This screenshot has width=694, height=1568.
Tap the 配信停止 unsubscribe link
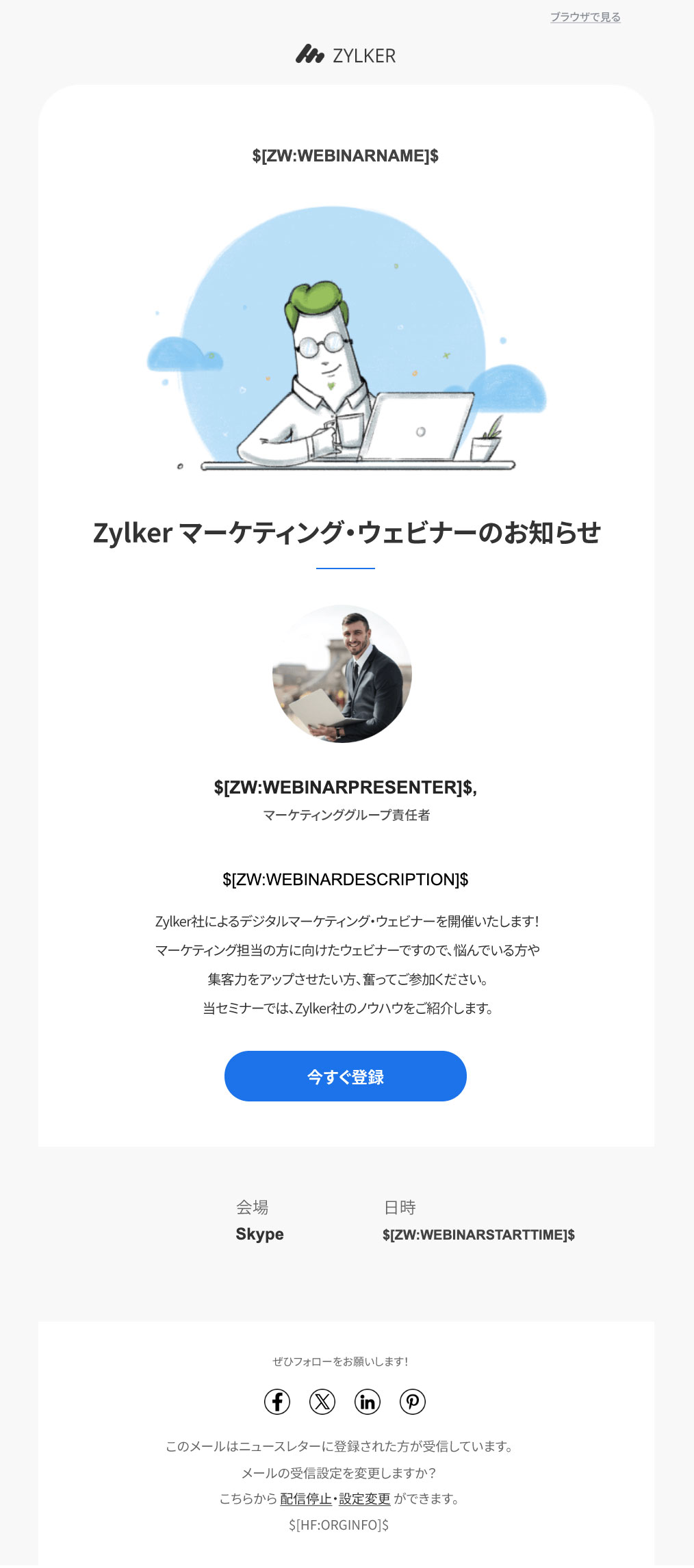(306, 1499)
